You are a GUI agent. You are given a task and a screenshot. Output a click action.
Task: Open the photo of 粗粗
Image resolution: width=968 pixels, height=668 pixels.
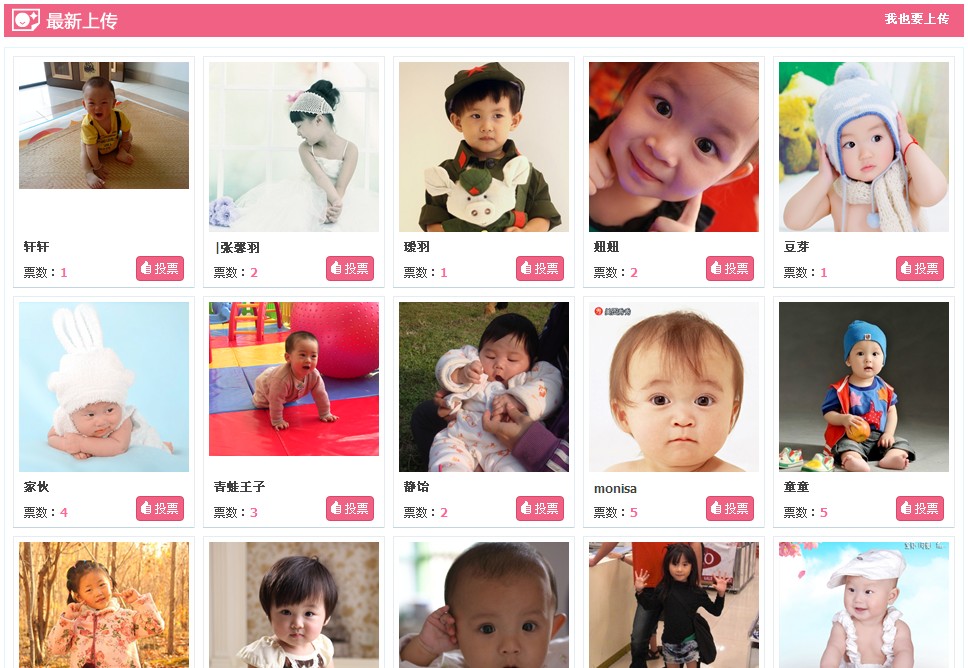tap(674, 147)
